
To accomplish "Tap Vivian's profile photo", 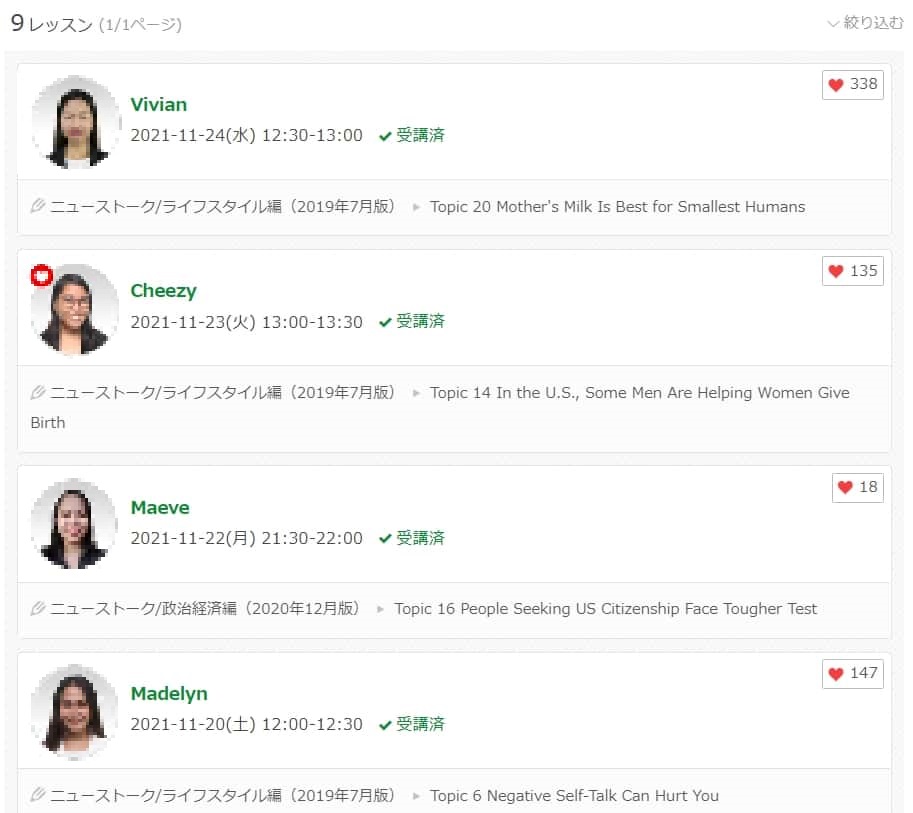I will tap(76, 122).
